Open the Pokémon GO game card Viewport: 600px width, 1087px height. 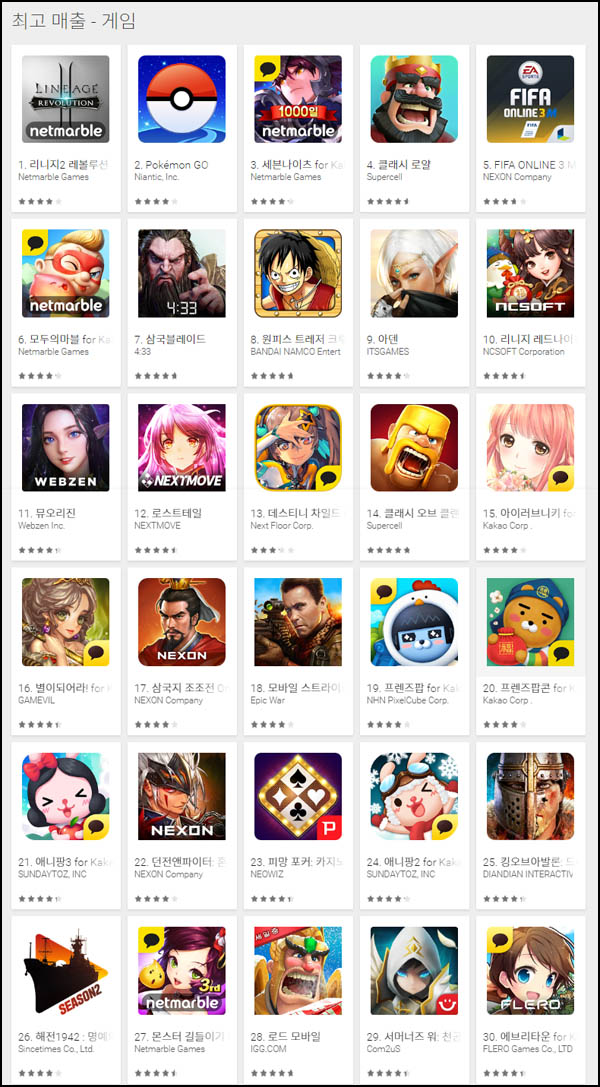(x=181, y=99)
